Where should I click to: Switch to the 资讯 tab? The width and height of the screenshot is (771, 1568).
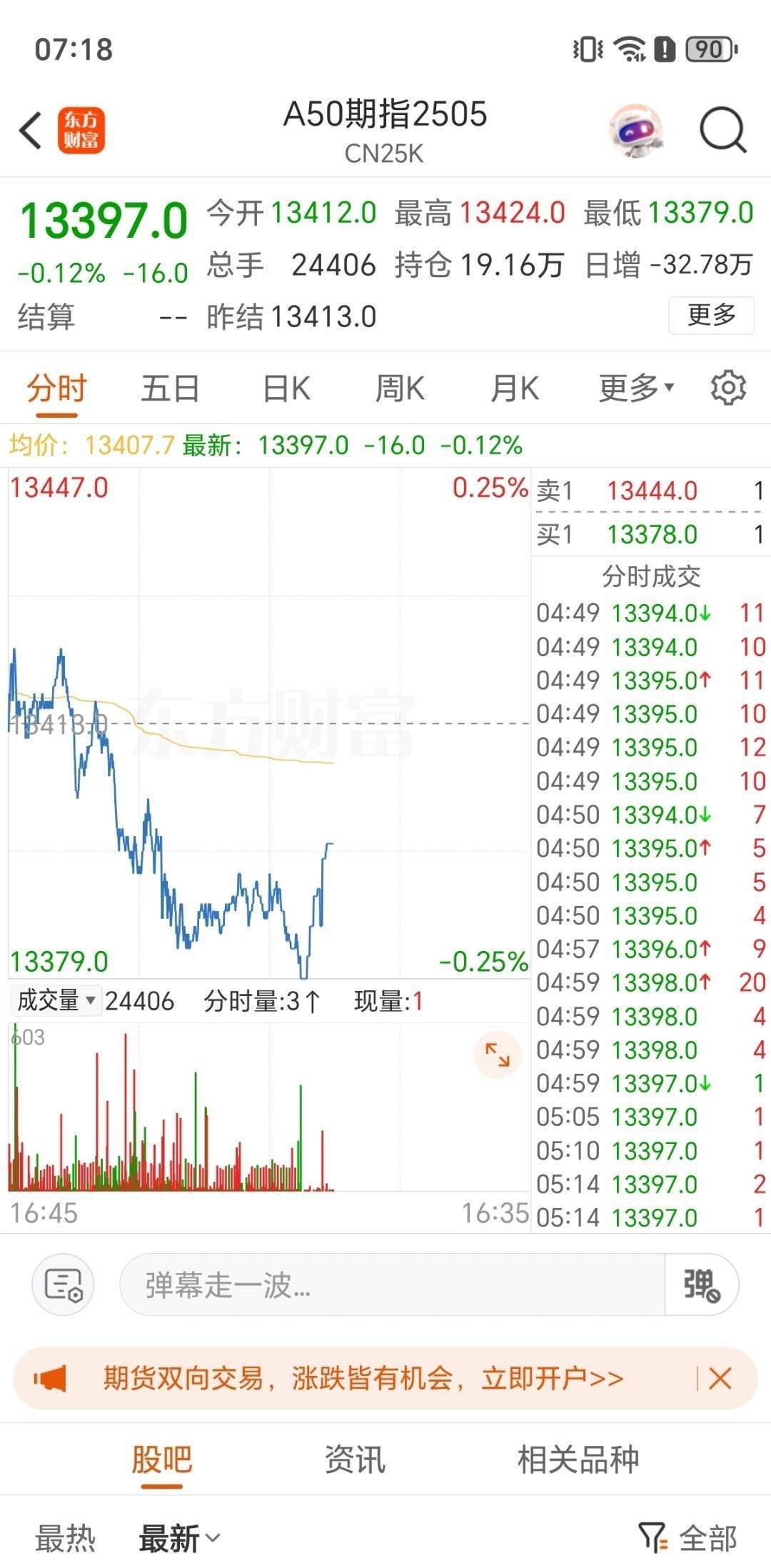click(x=355, y=1459)
